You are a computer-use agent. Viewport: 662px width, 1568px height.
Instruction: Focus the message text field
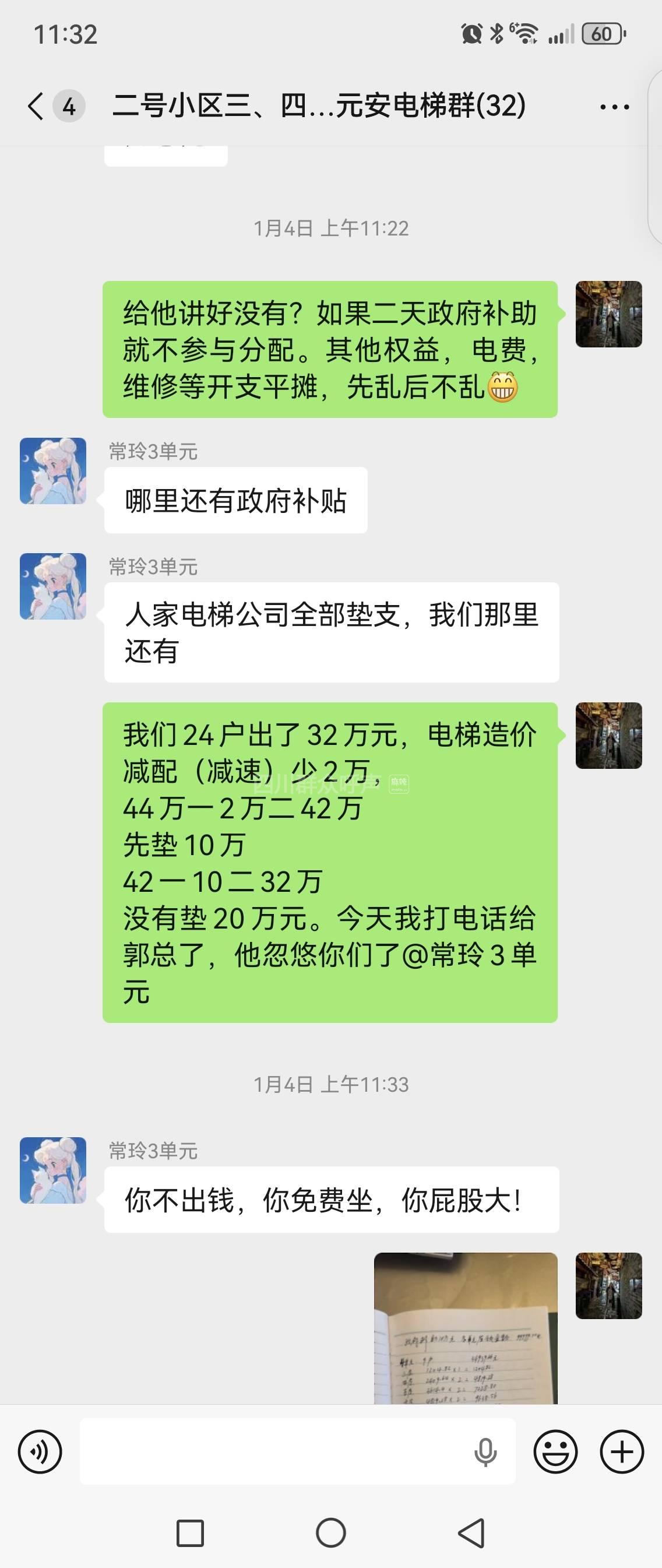coord(274,1452)
